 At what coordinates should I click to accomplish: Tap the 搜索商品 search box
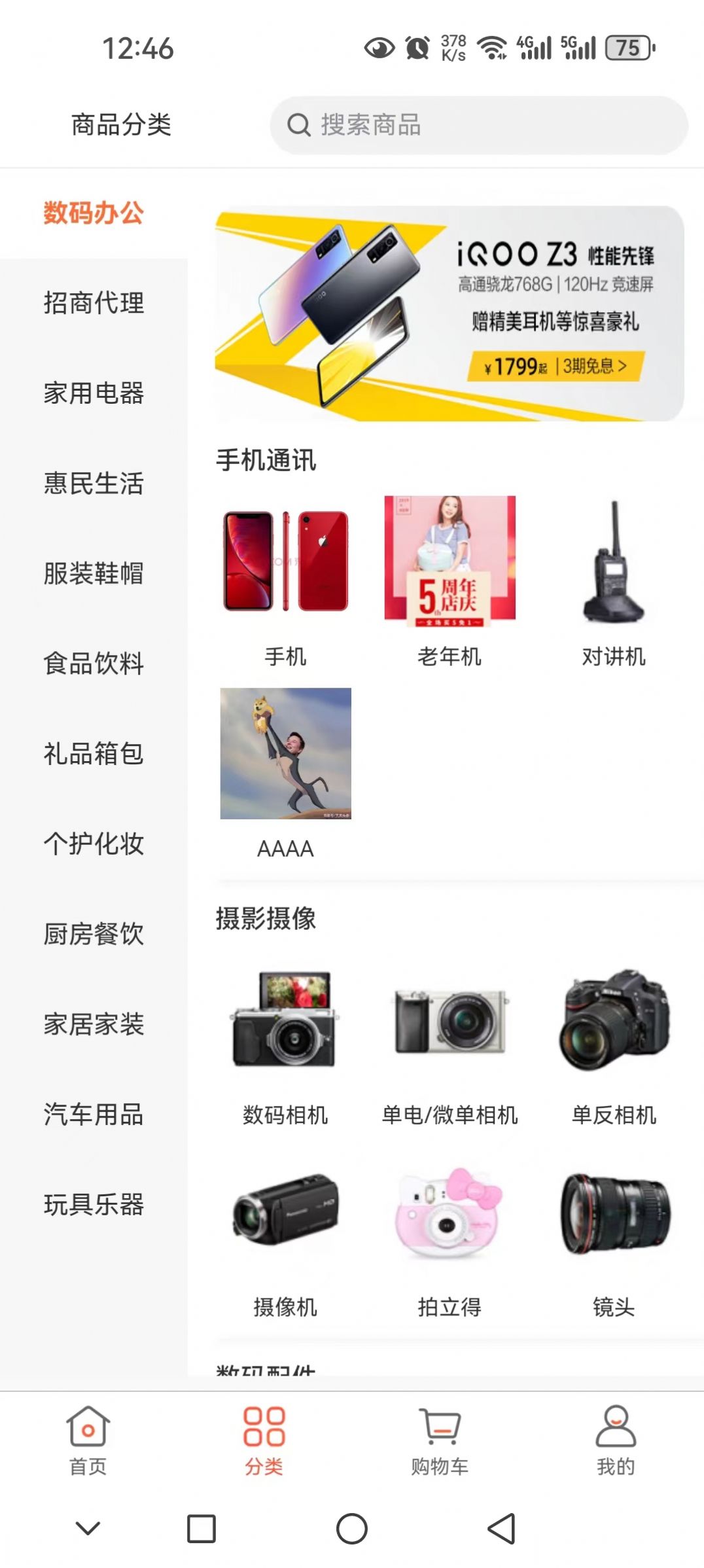478,125
